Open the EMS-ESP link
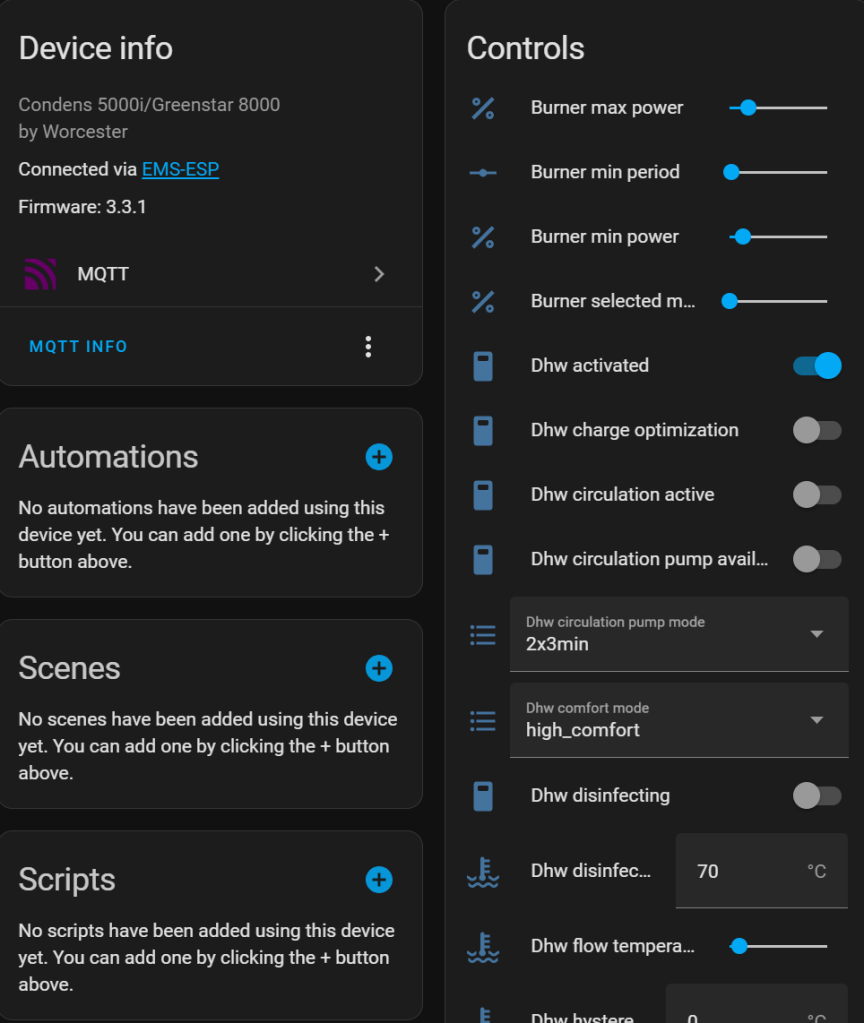The height and width of the screenshot is (1023, 864). 180,169
